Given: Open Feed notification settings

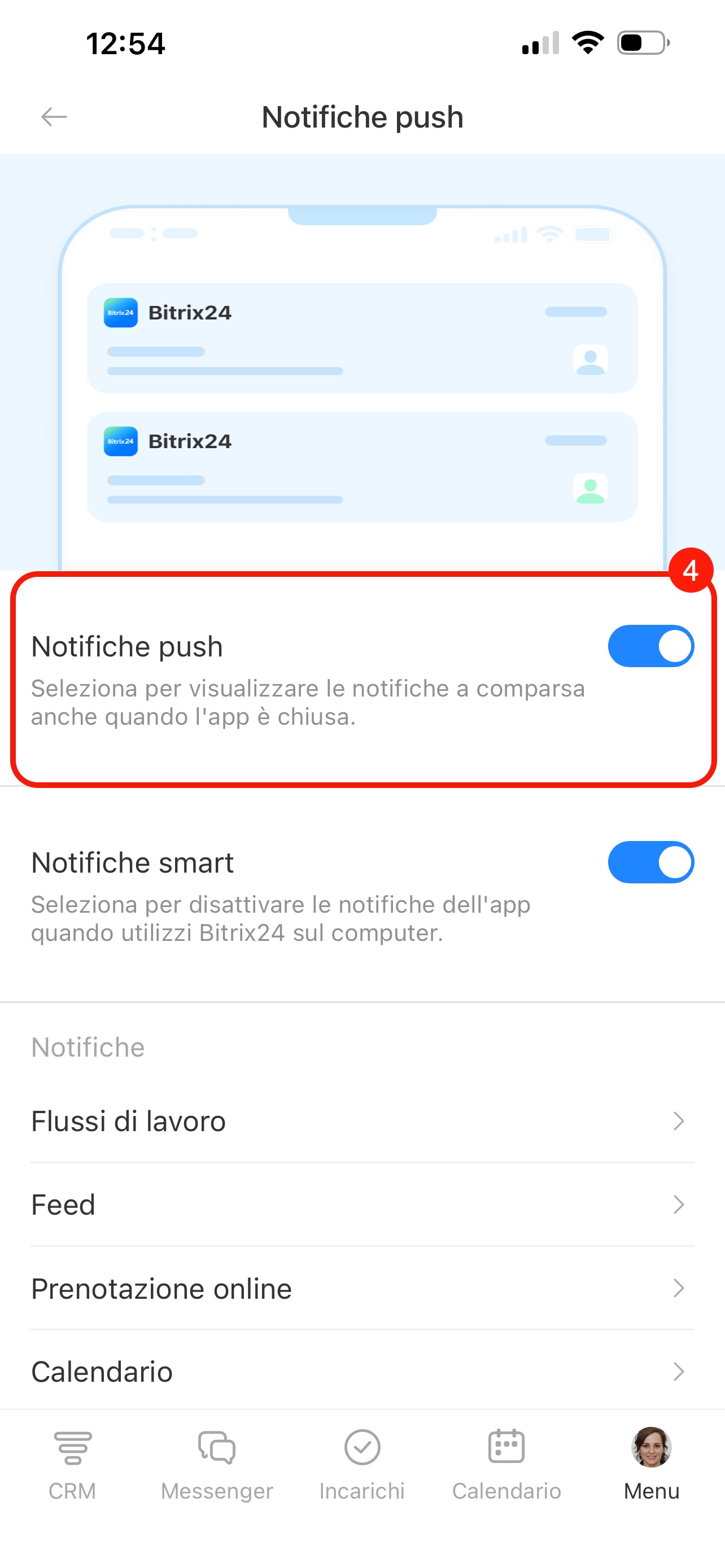Looking at the screenshot, I should (x=362, y=1204).
